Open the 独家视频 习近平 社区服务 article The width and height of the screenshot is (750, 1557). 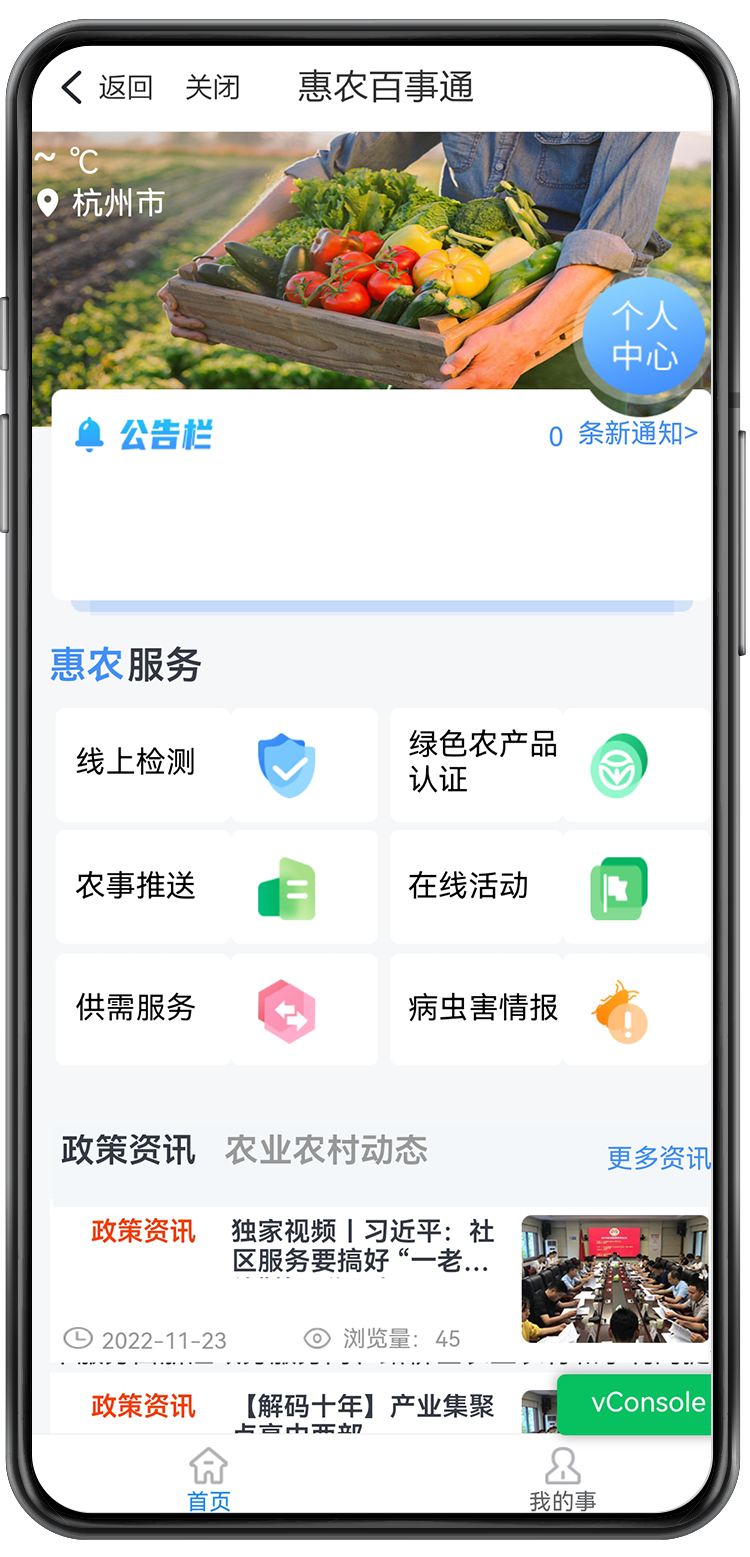362,1246
